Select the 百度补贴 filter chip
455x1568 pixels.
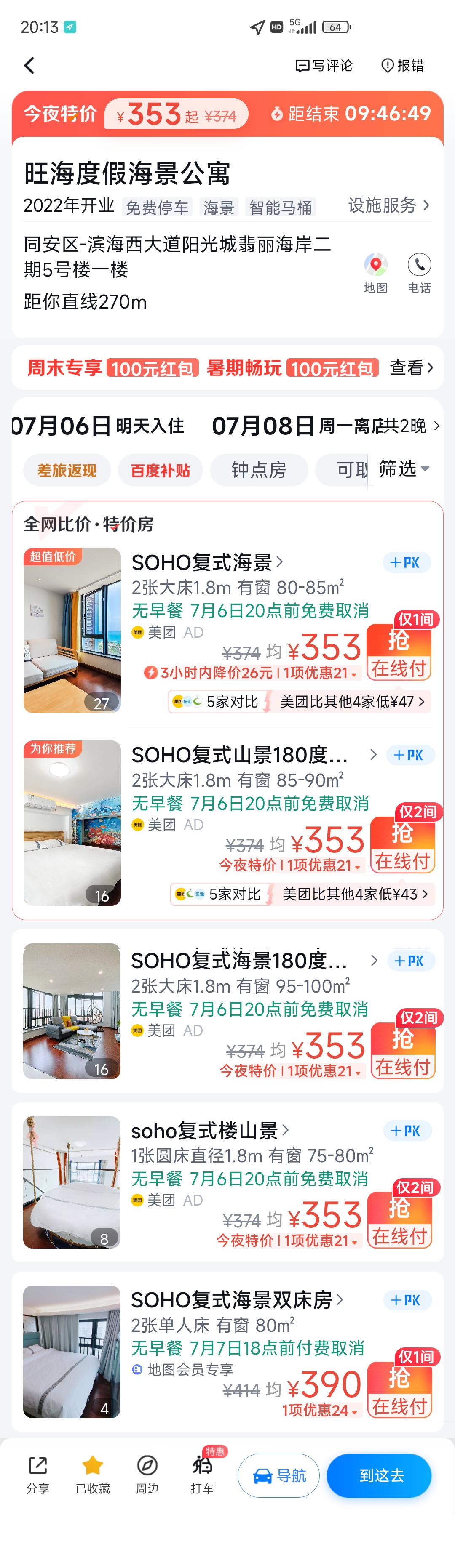tap(160, 470)
